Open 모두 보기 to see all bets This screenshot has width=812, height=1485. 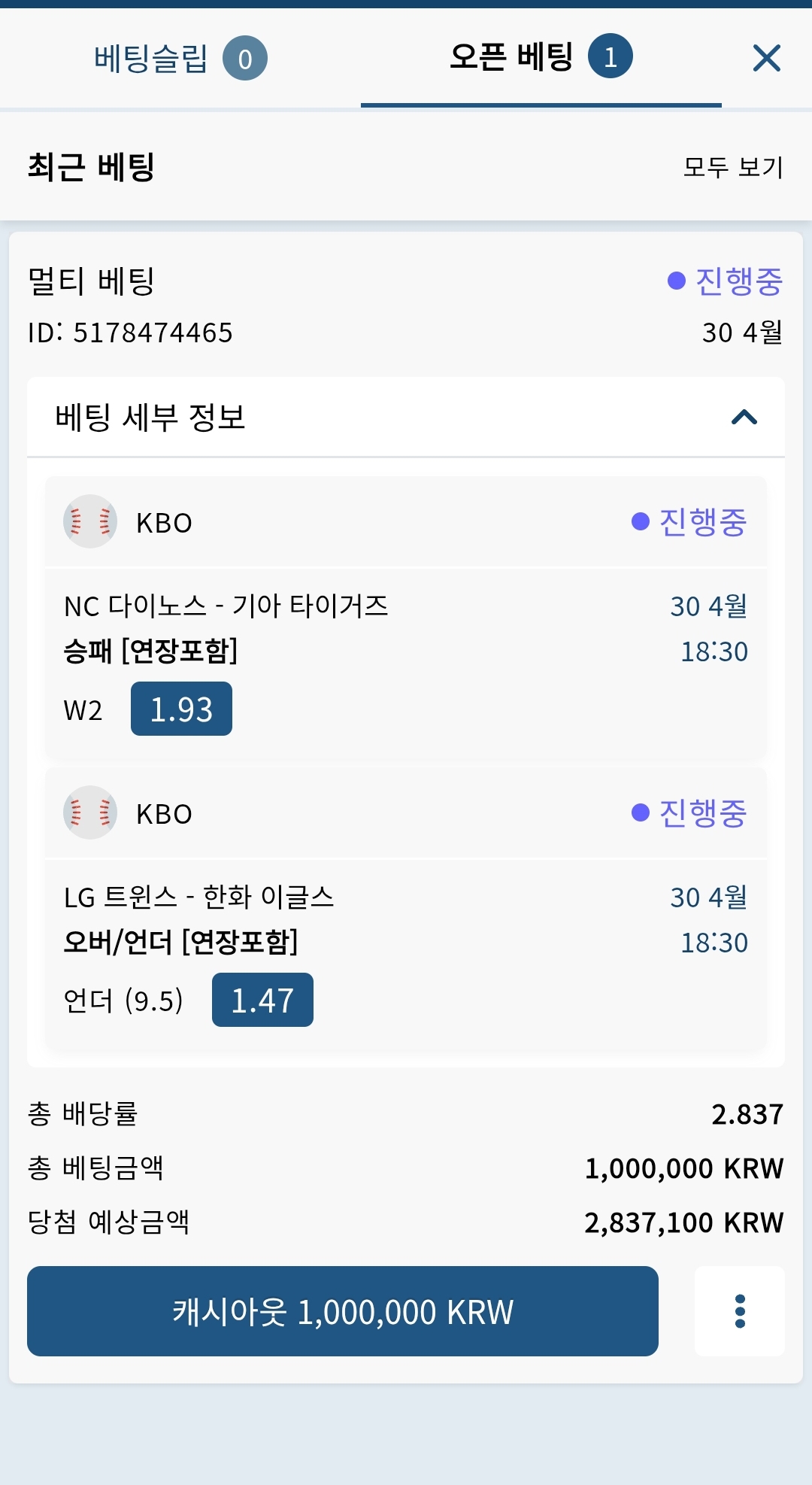click(x=733, y=167)
